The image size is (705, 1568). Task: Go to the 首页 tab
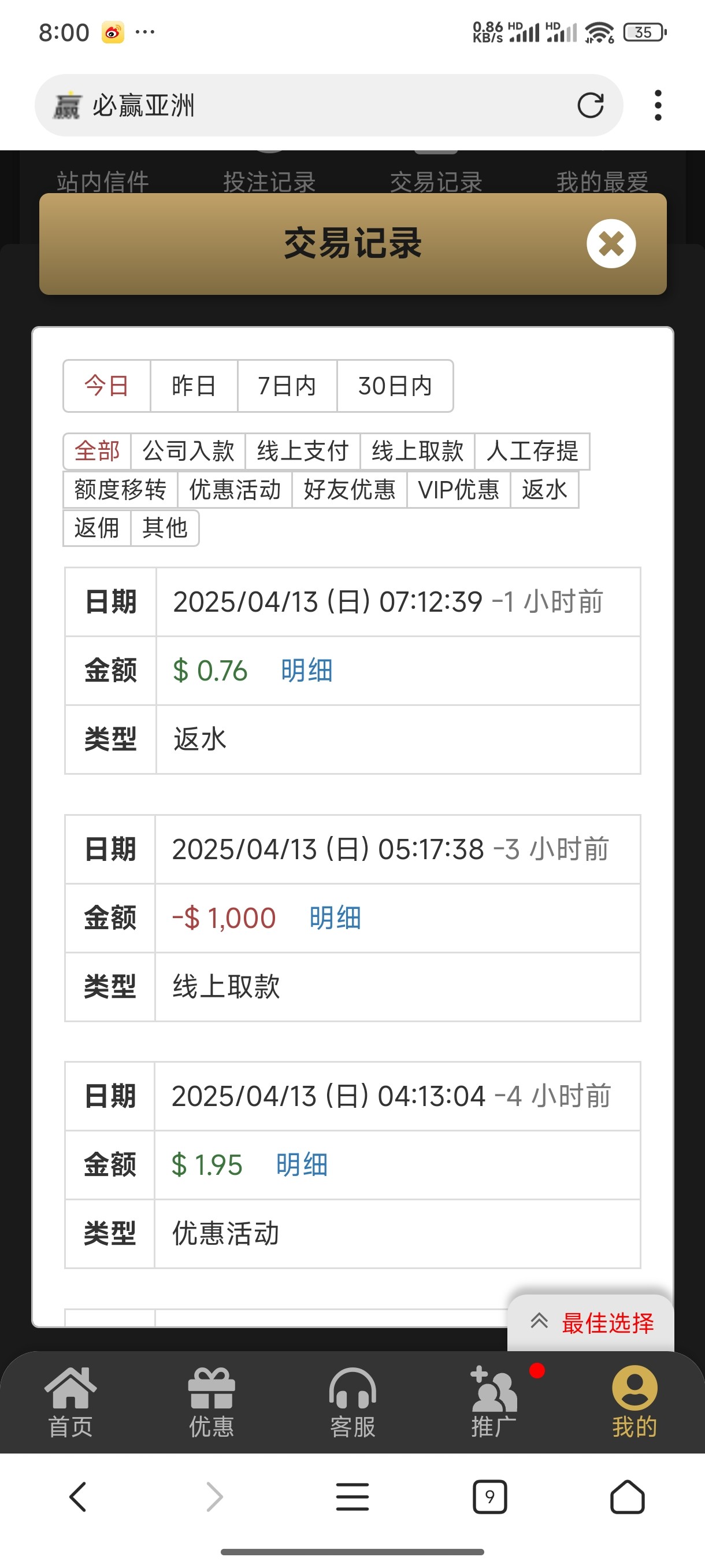tap(70, 1403)
